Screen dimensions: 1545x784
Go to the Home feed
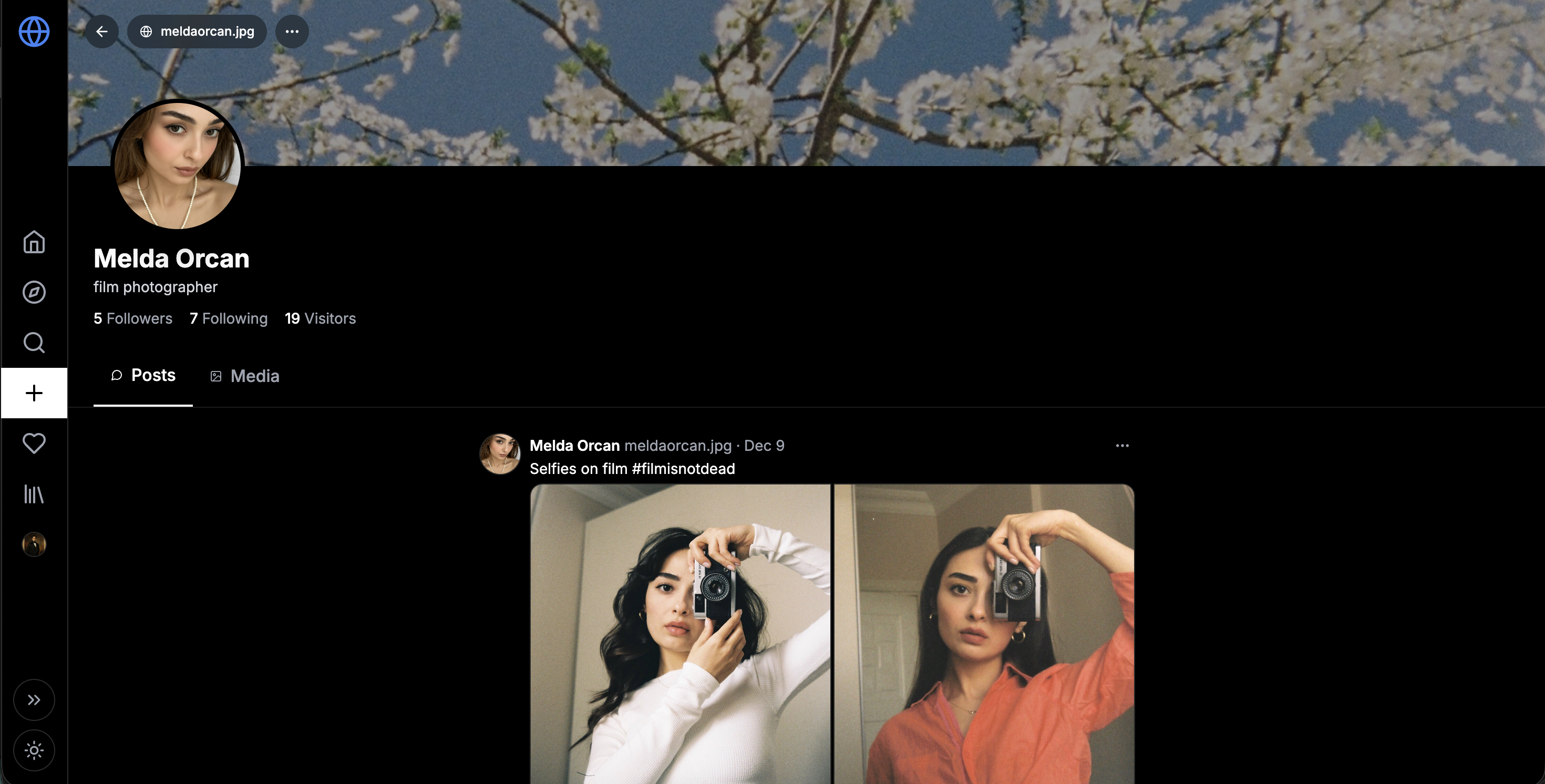point(34,242)
